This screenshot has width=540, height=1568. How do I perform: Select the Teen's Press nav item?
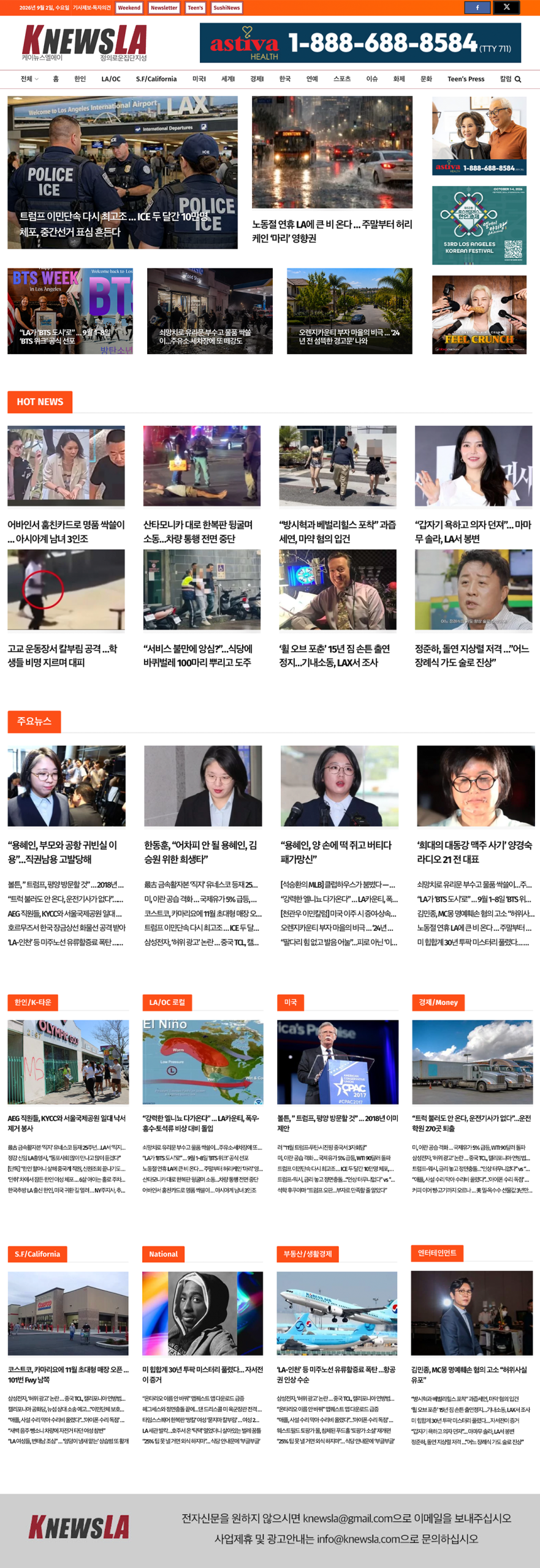[466, 79]
